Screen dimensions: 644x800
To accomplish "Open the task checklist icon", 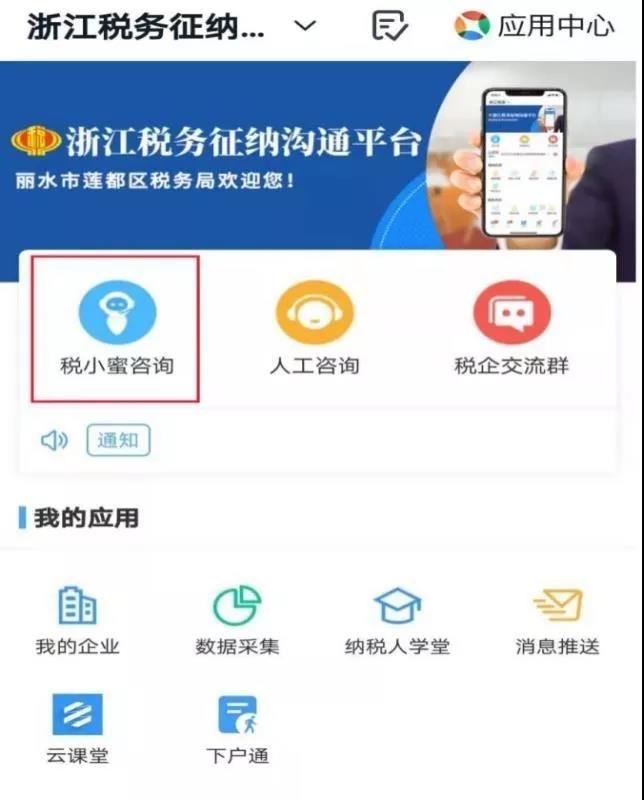I will (x=390, y=26).
